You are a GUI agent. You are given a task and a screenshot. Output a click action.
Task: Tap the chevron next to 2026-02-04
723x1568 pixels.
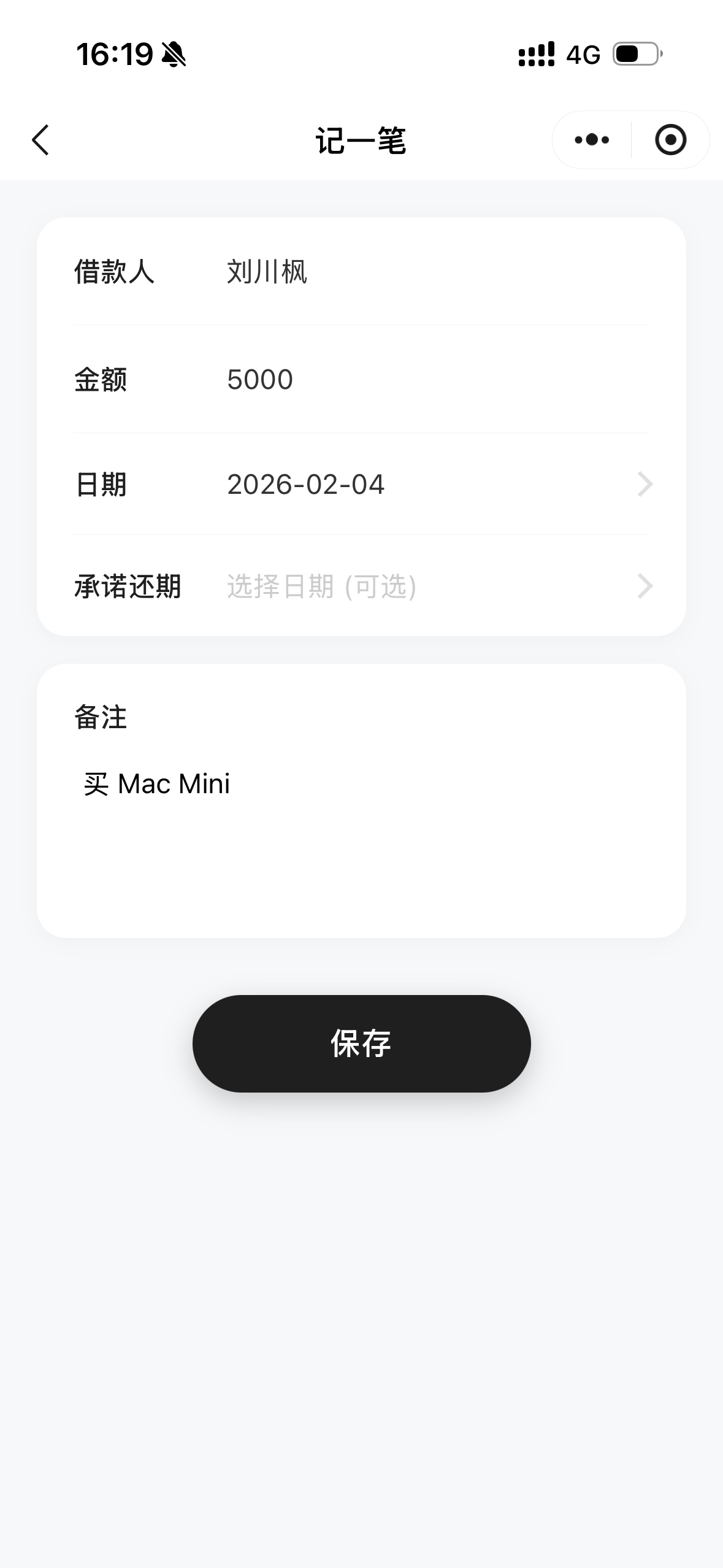(x=645, y=484)
